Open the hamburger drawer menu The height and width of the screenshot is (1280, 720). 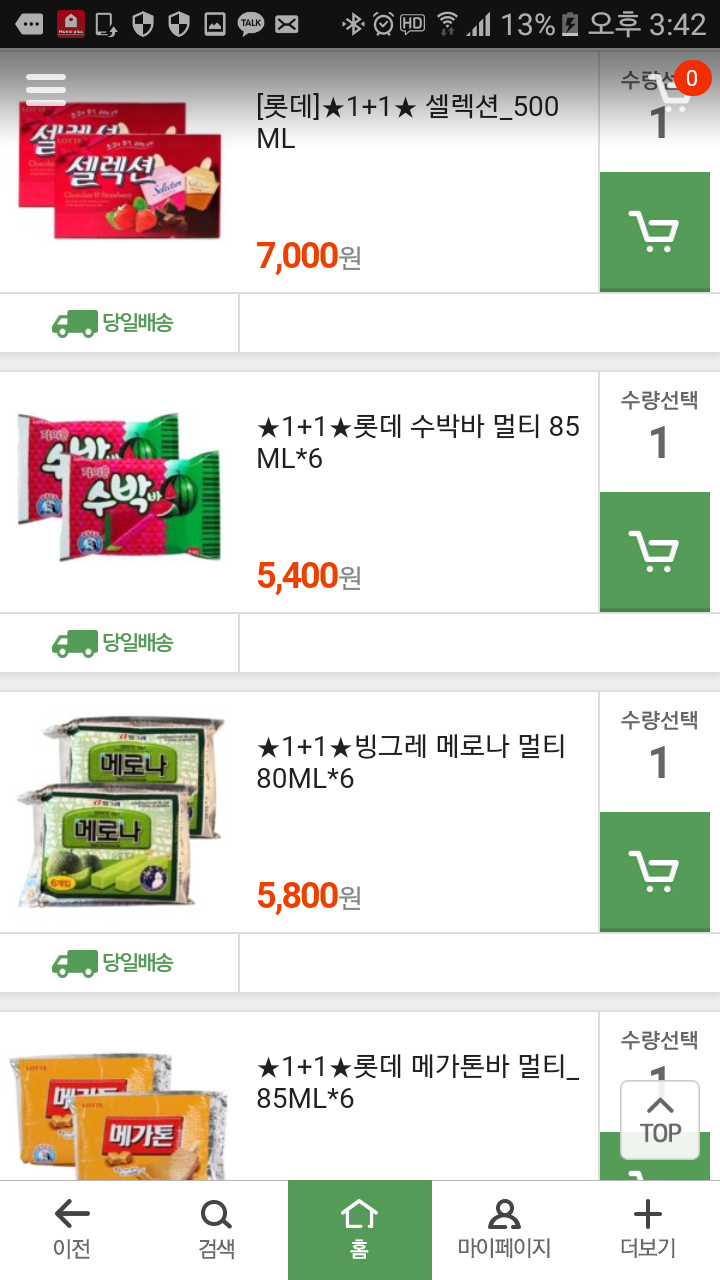46,90
